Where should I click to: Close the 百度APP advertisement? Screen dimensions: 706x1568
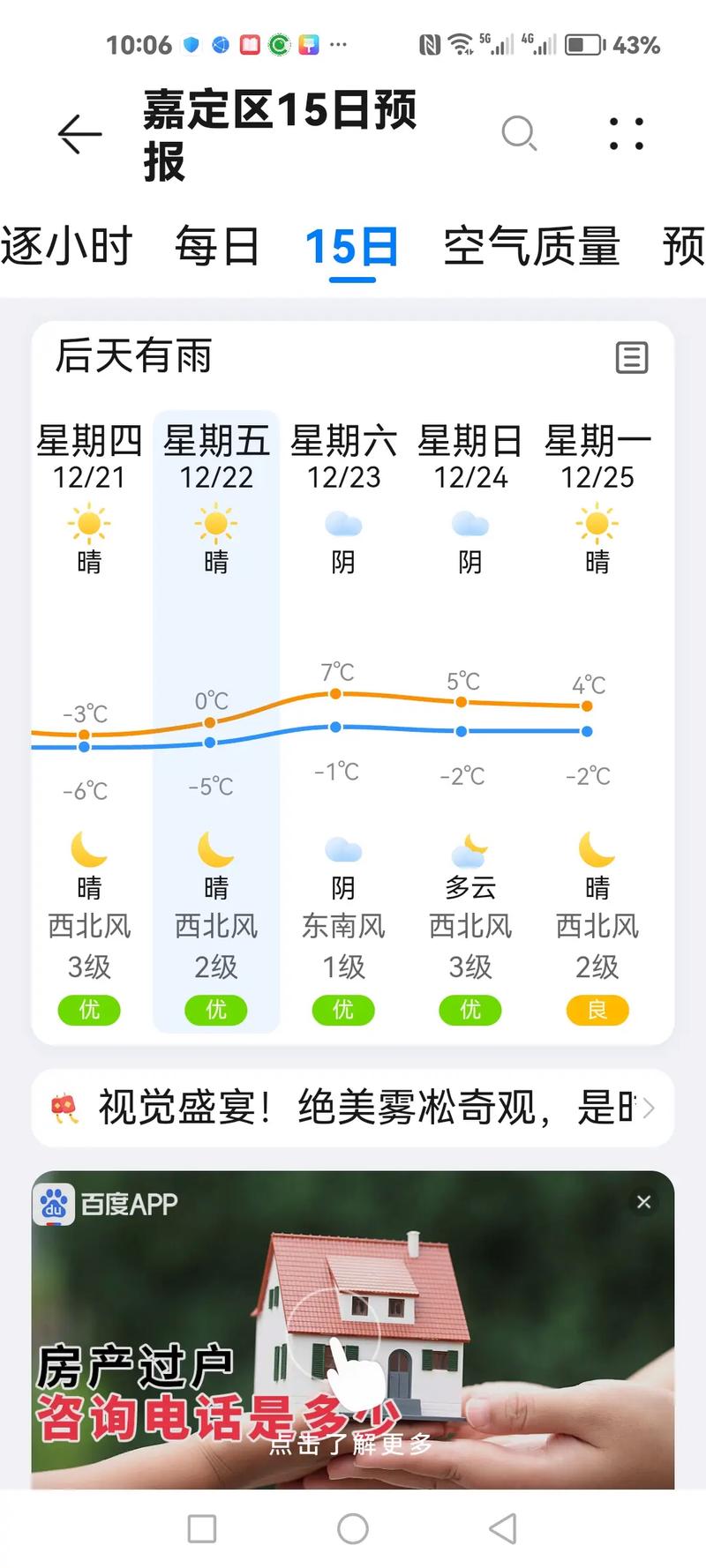pyautogui.click(x=643, y=1201)
